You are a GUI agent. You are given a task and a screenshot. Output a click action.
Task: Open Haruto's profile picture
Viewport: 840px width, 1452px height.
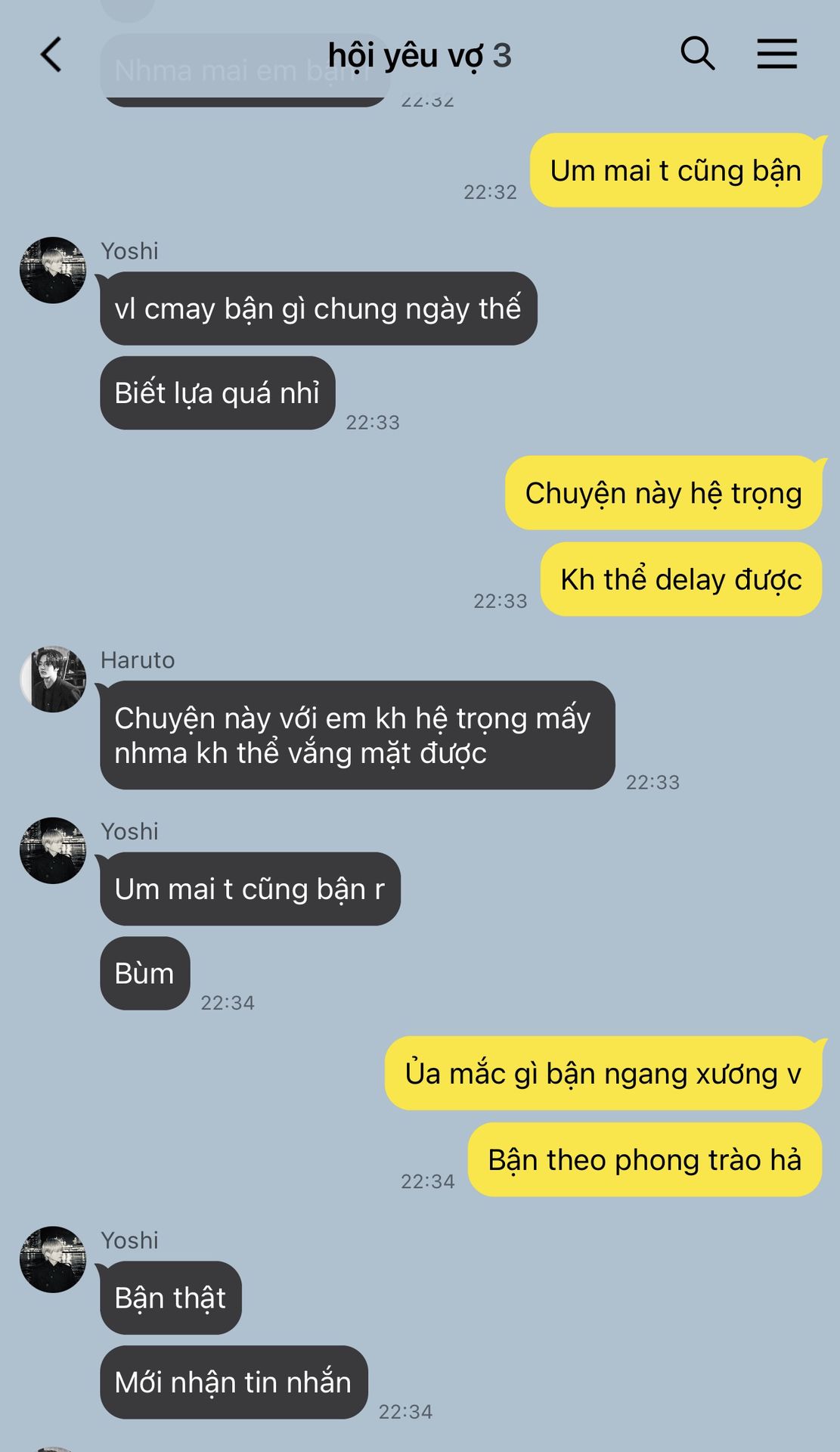[x=53, y=679]
